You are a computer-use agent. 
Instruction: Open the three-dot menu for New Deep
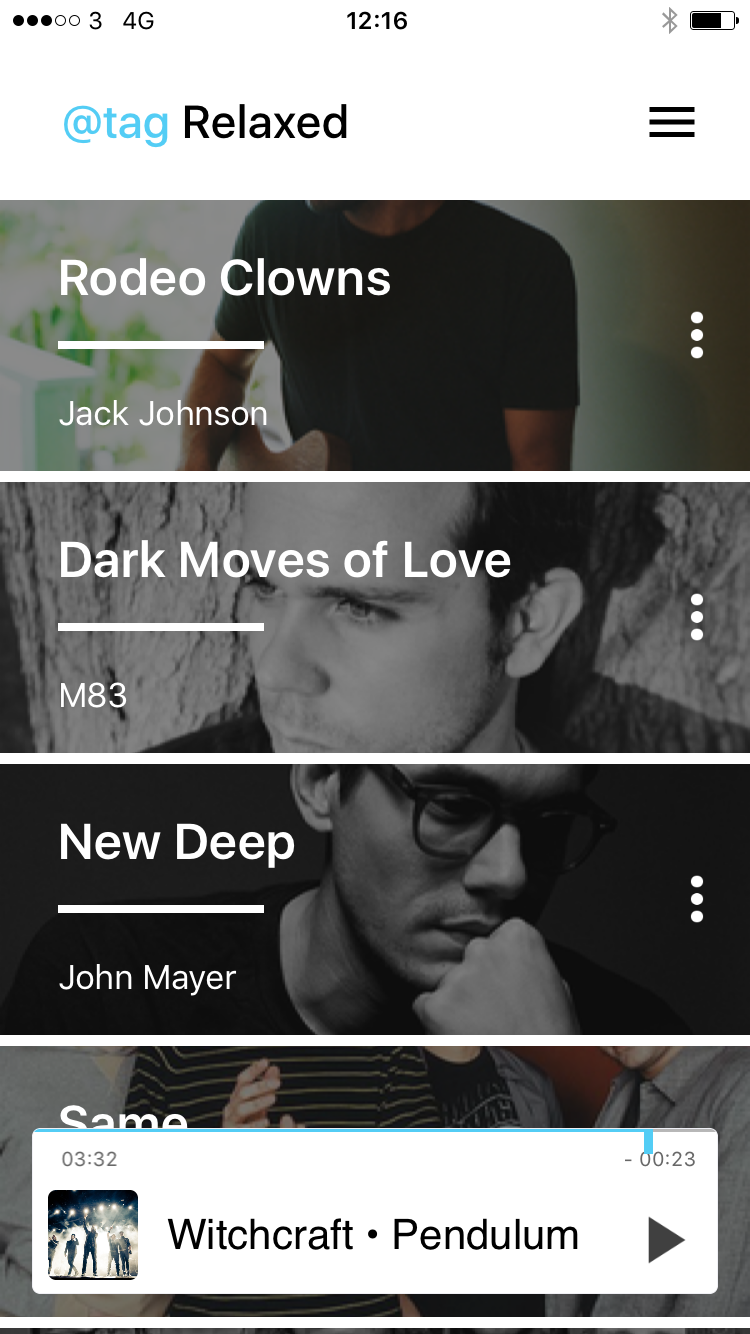(697, 900)
